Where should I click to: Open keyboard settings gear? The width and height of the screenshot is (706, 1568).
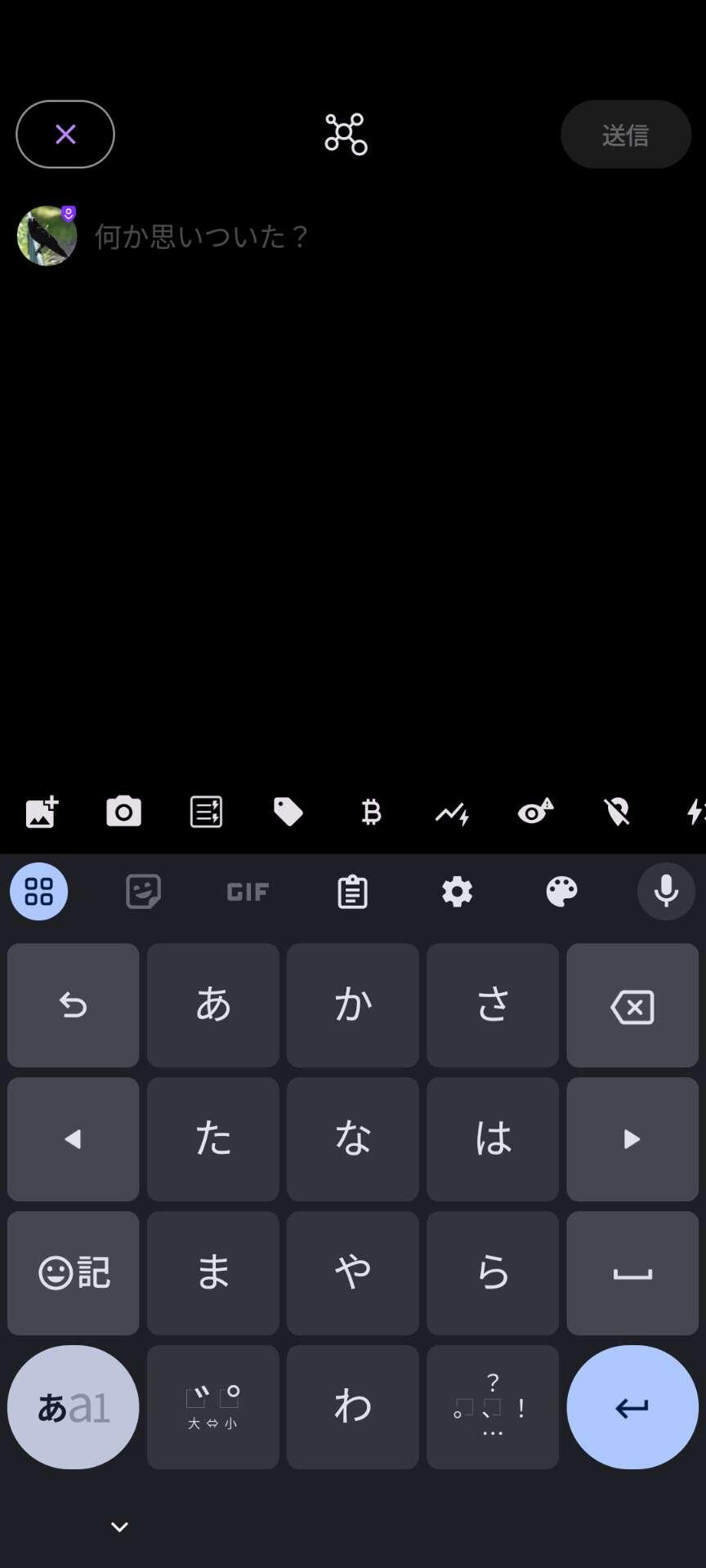point(457,892)
